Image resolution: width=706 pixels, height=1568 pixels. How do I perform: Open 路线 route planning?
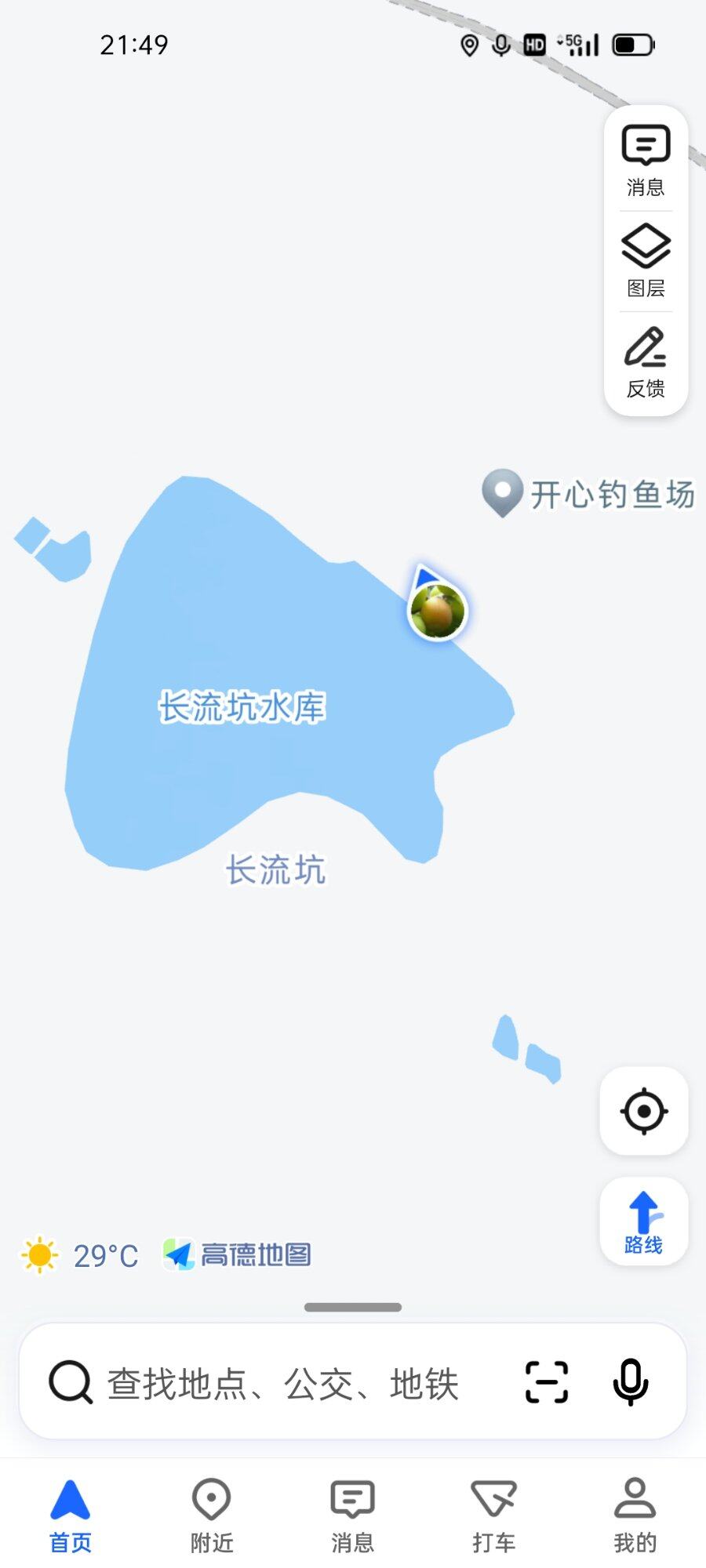644,1221
